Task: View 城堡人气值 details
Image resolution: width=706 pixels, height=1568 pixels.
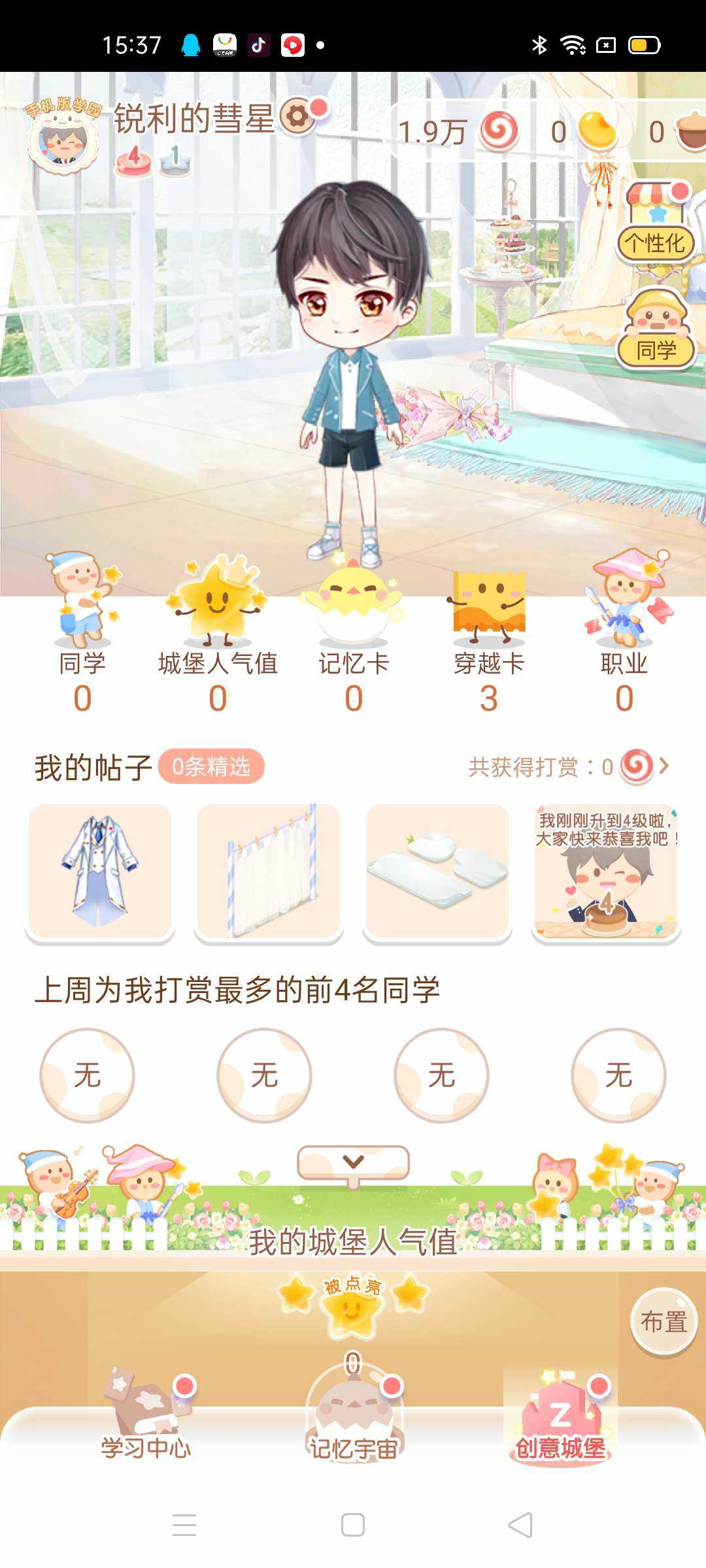Action: click(218, 634)
